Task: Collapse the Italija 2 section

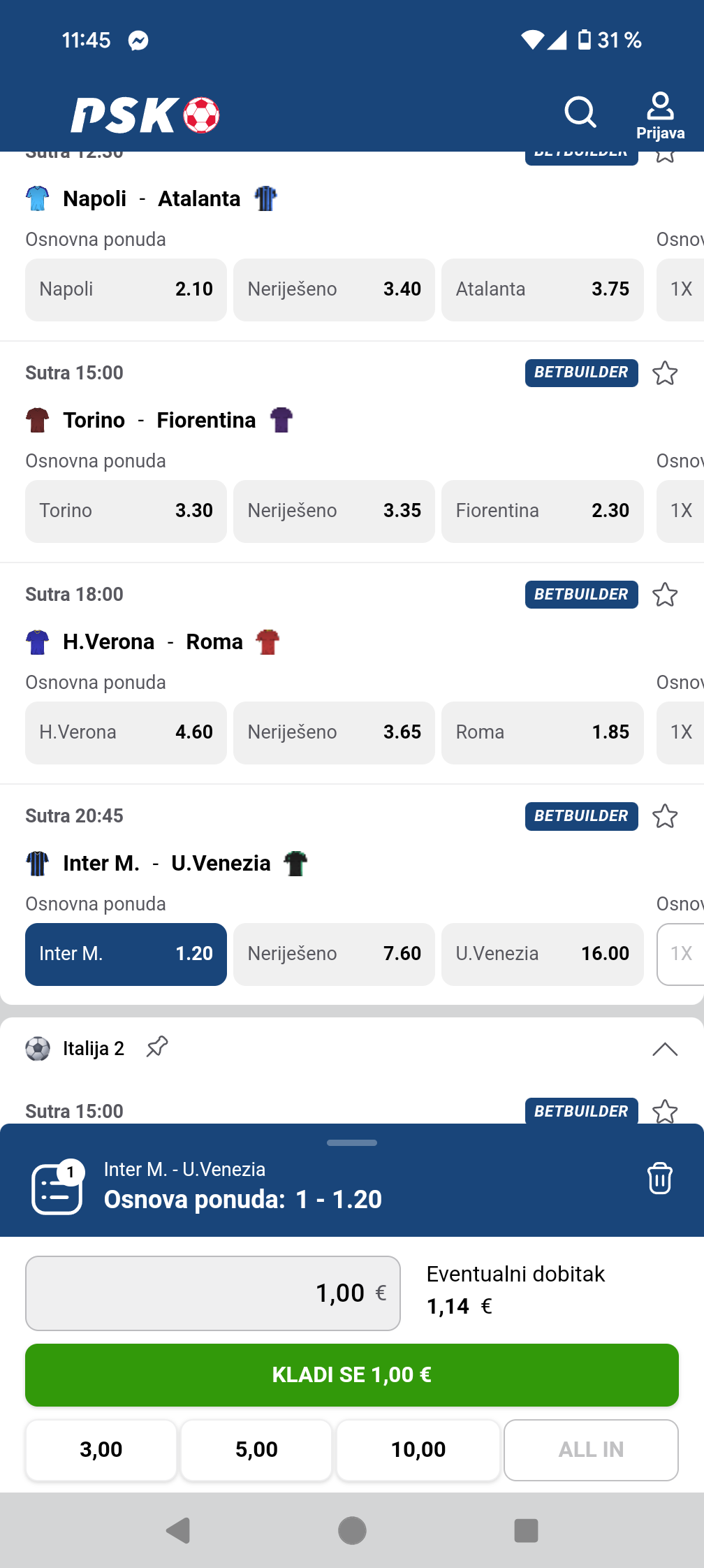Action: click(x=665, y=1049)
